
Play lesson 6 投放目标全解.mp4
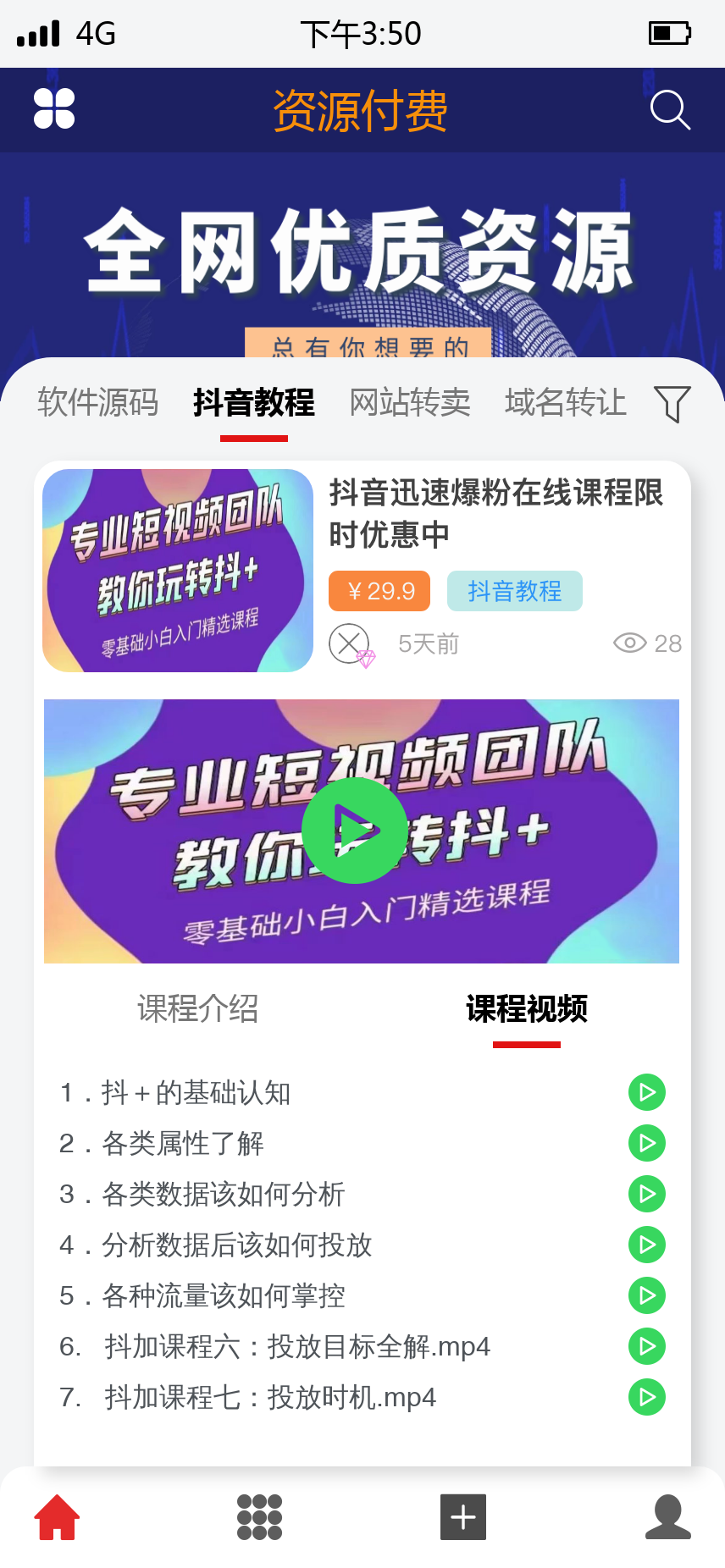pos(647,1346)
